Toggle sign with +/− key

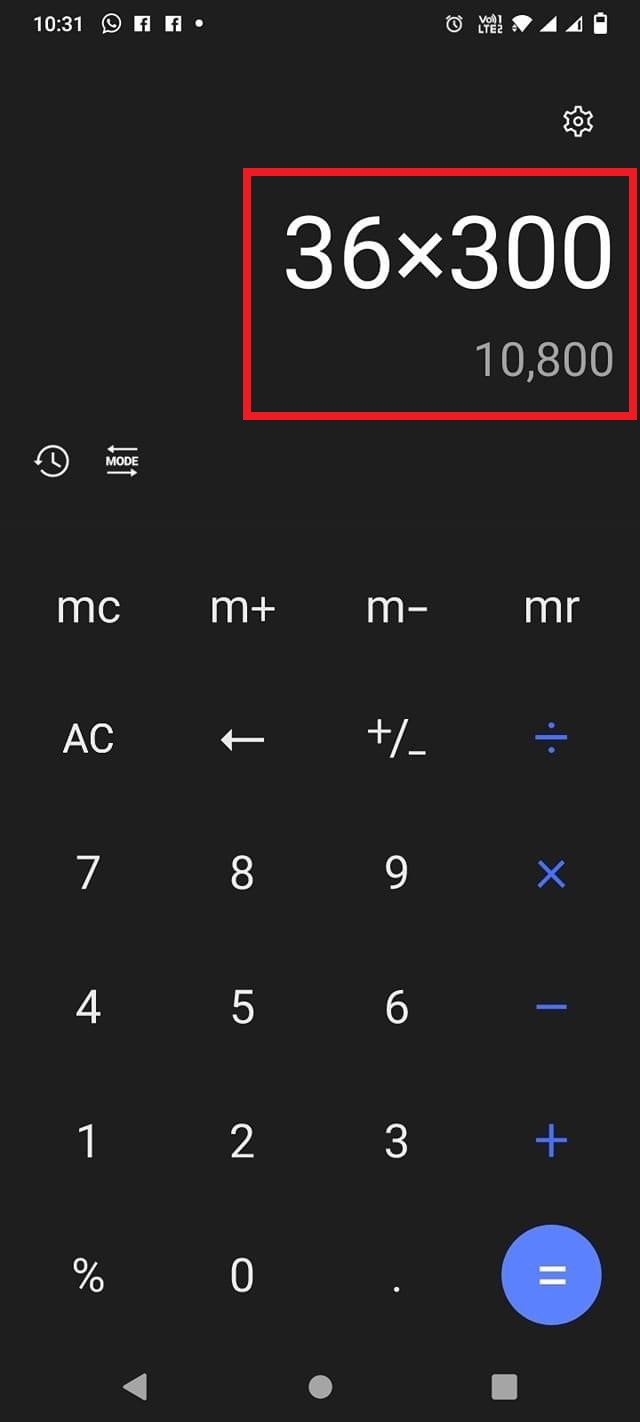[x=396, y=740]
